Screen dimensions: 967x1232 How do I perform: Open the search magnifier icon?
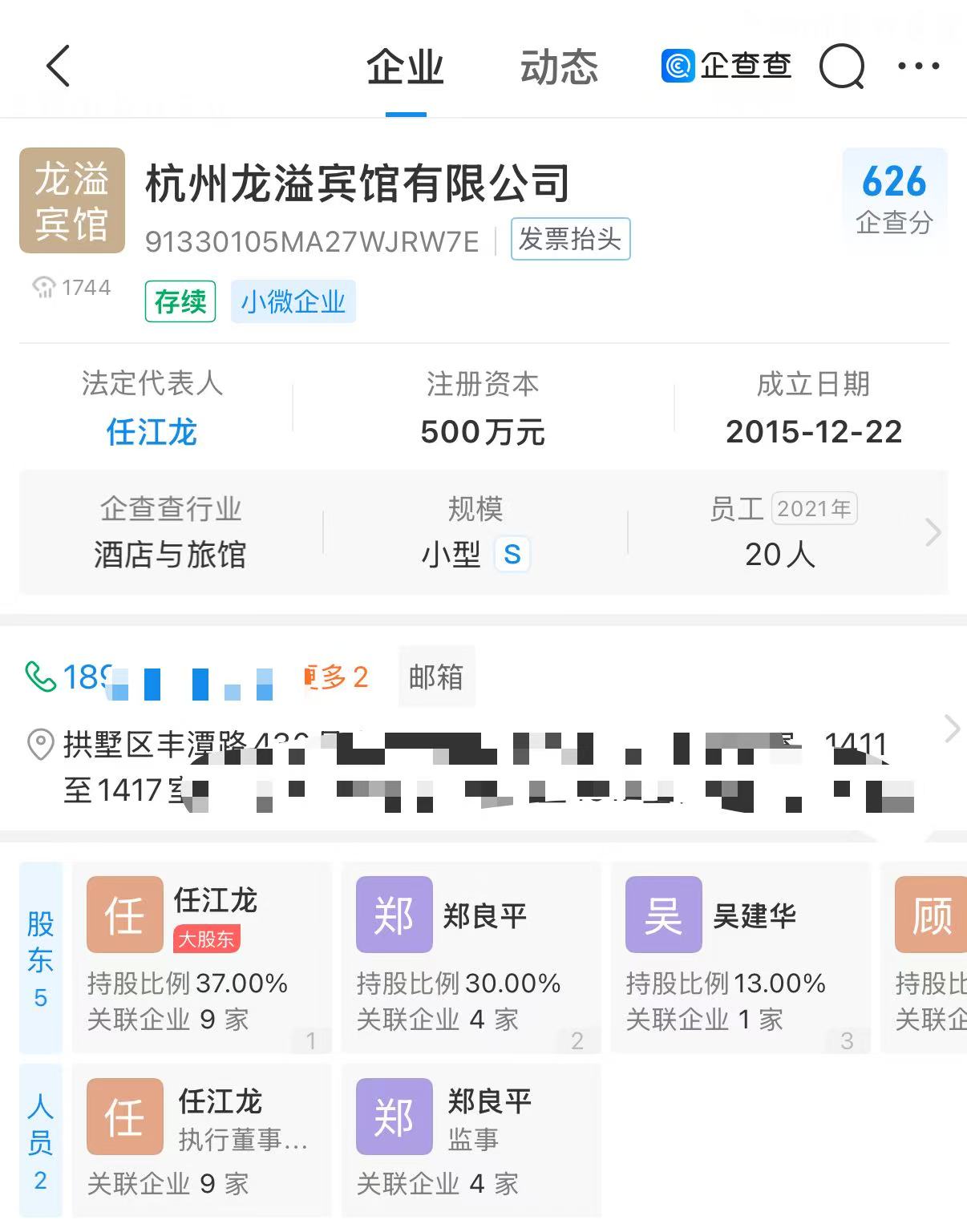841,67
